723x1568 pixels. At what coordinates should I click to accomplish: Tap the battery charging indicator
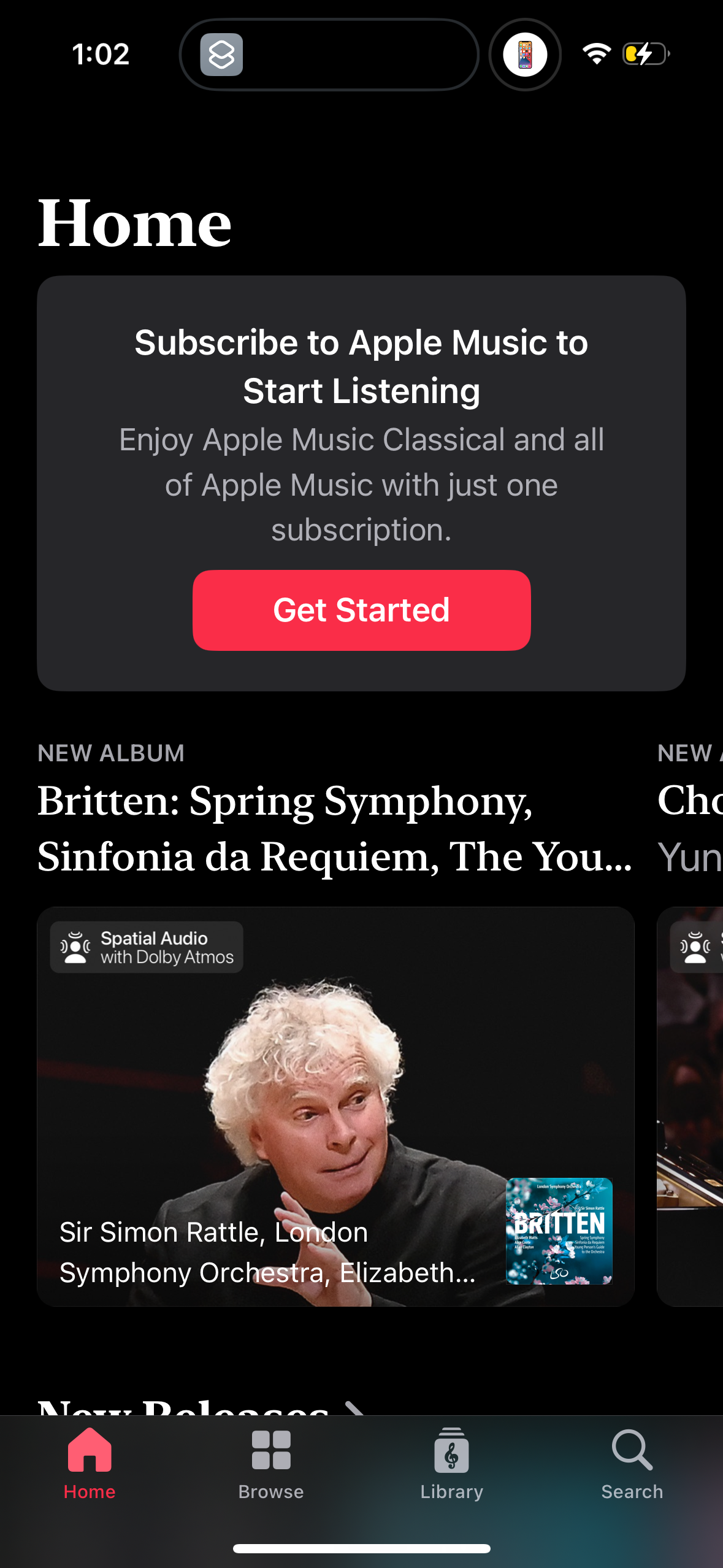coord(643,54)
